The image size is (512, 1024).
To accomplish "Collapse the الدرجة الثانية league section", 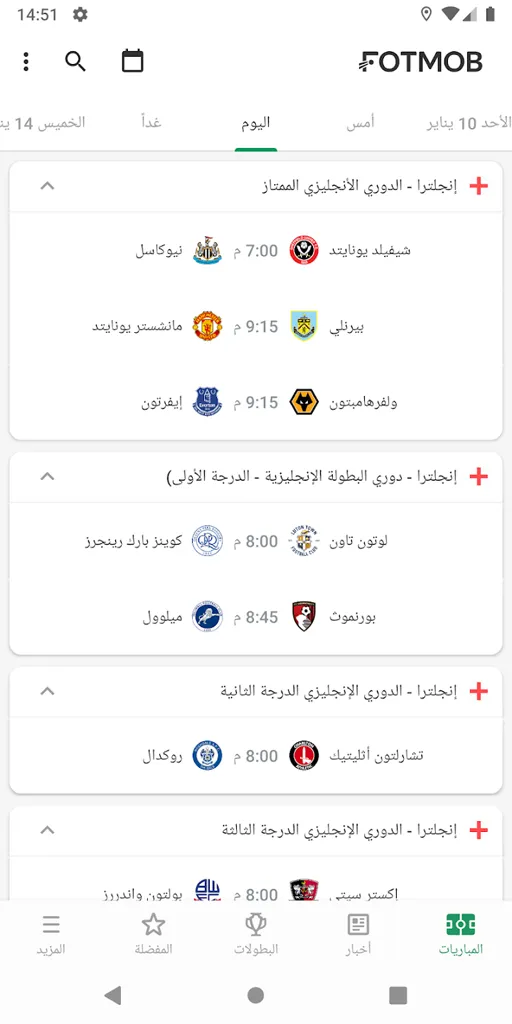I will click(47, 691).
